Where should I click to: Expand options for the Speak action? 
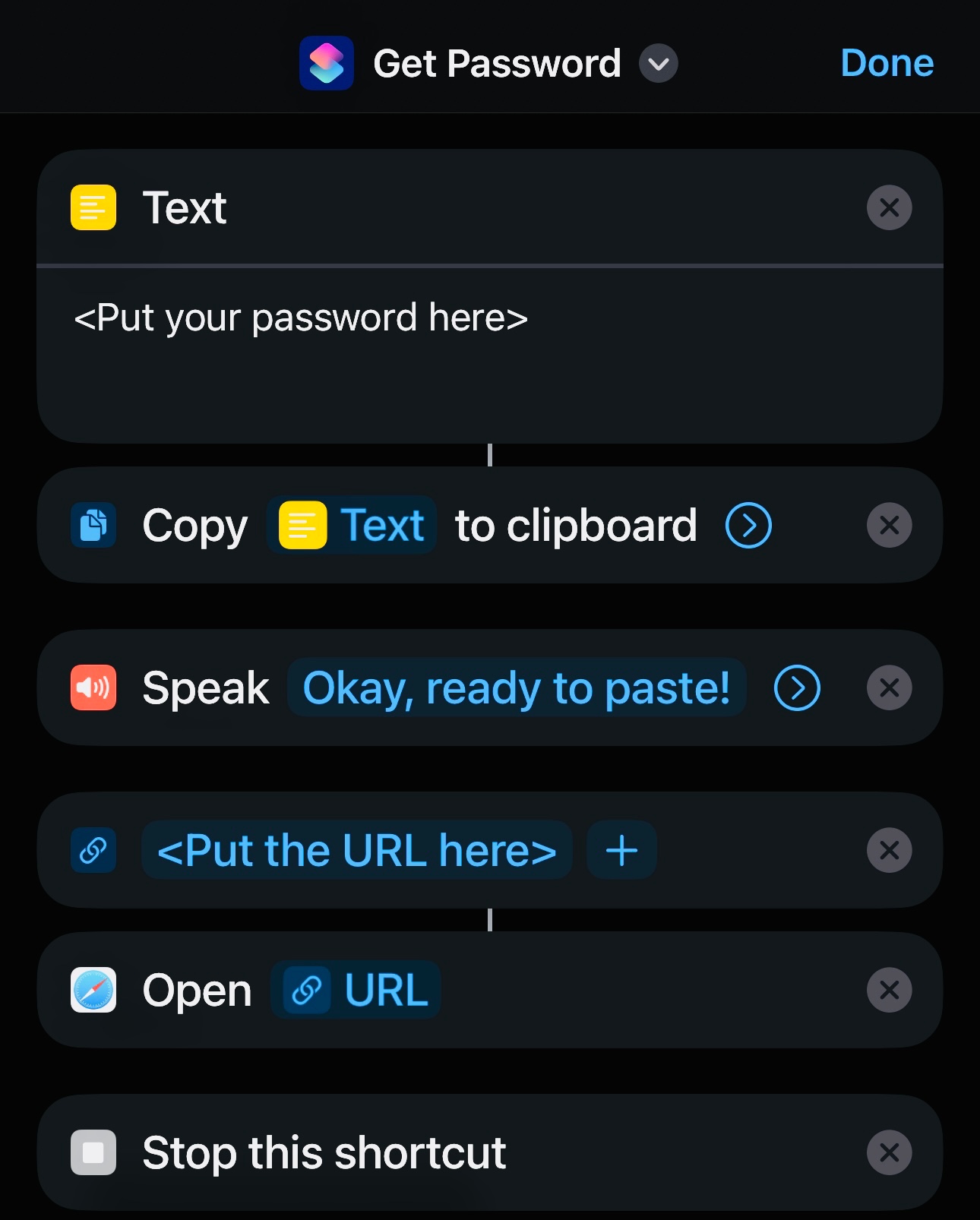(797, 687)
